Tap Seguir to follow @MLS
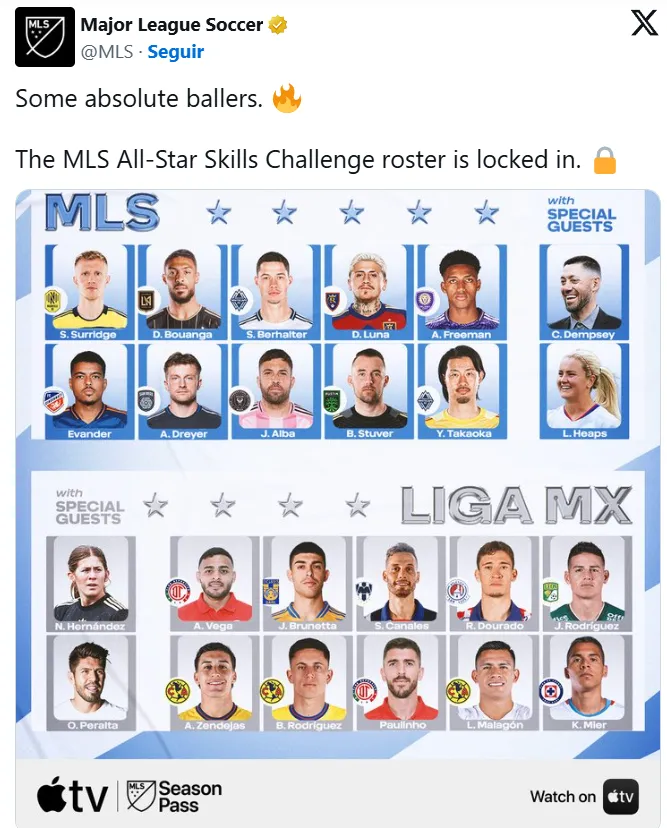This screenshot has height=828, width=667. click(x=175, y=51)
